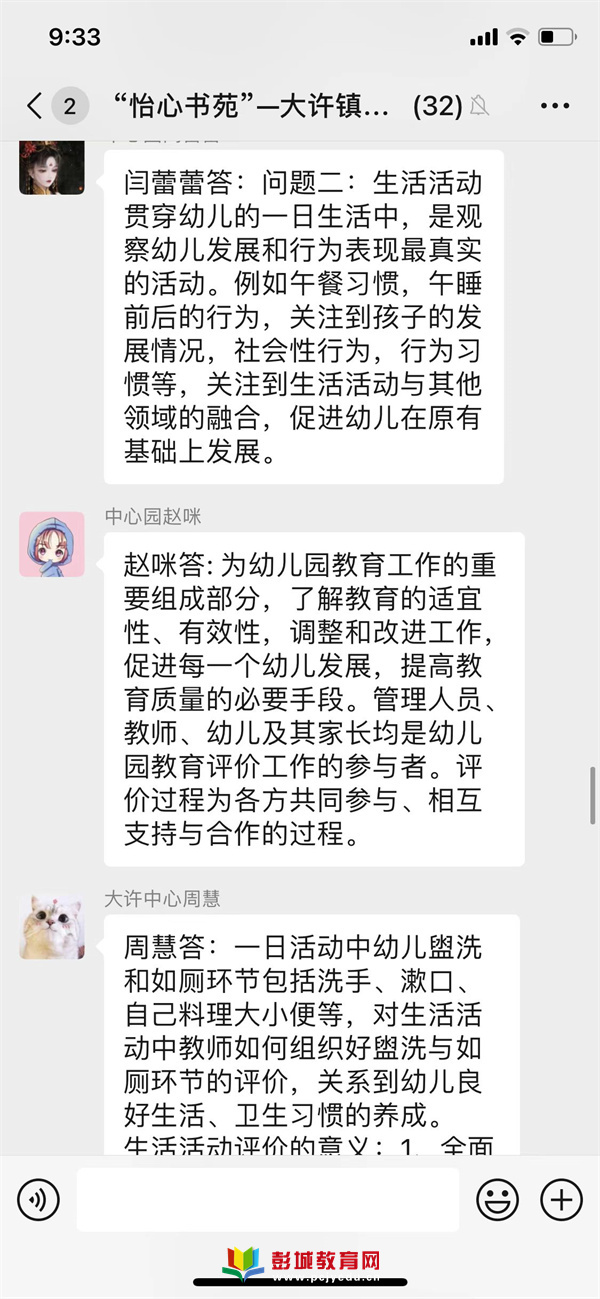This screenshot has height=1299, width=600.
Task: Open the group chat overflow menu
Action: pos(554,106)
